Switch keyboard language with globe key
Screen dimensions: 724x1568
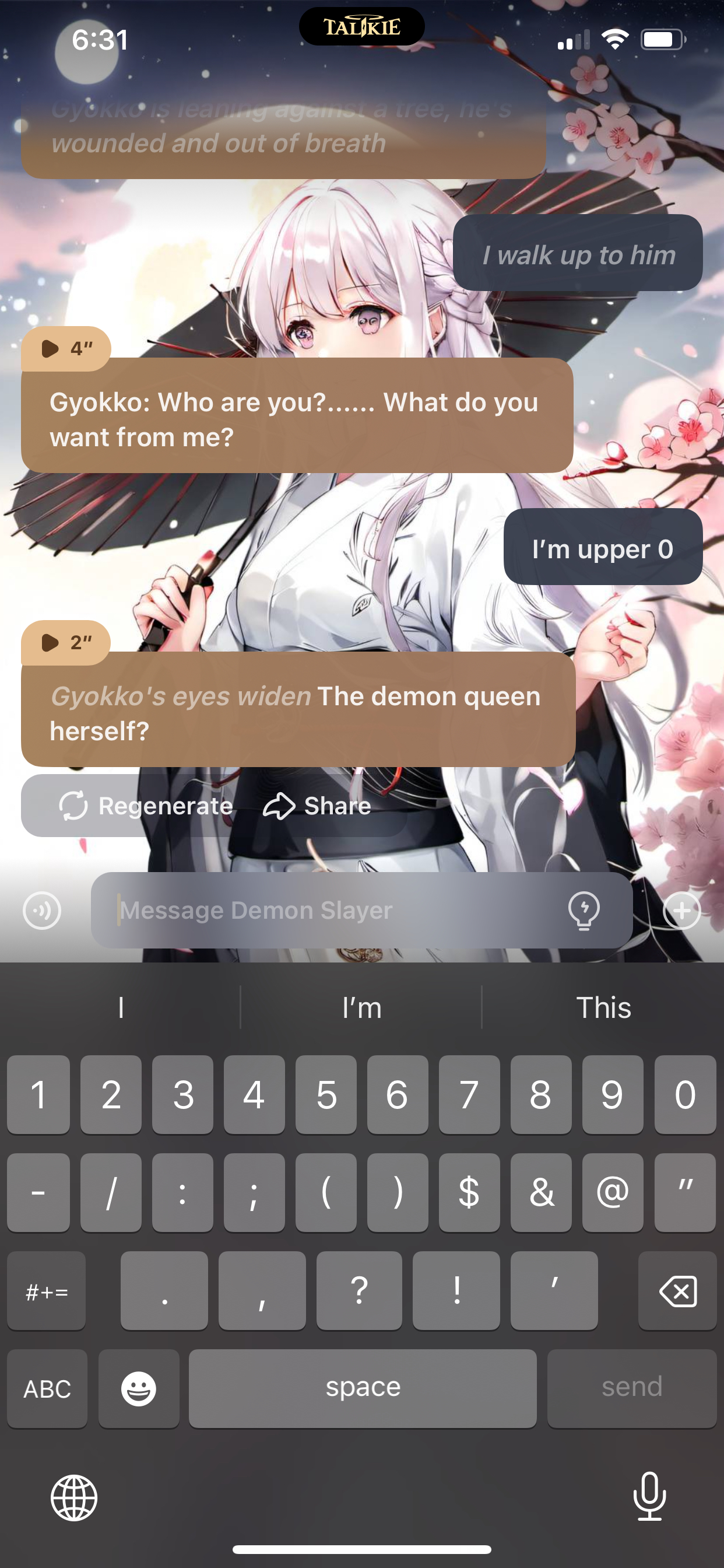click(73, 1497)
